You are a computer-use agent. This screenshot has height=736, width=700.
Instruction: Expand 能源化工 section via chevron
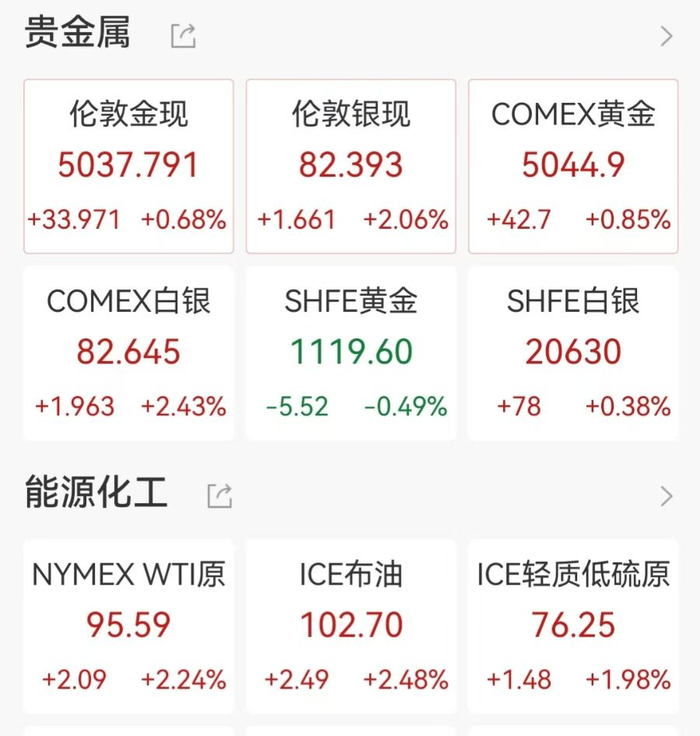click(x=666, y=496)
